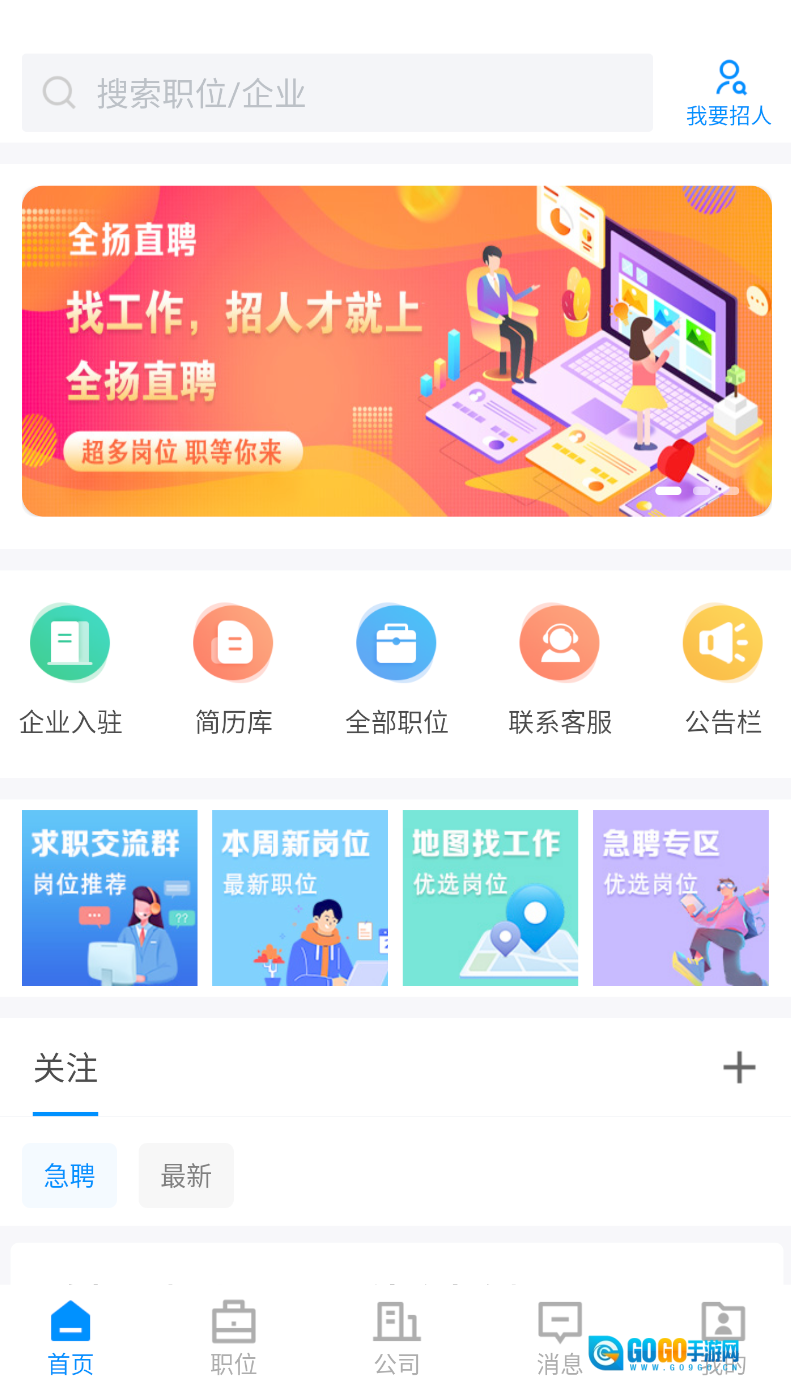Viewport: 791px width, 1381px height.
Task: Open 企业入驻 shortcut
Action: [70, 669]
